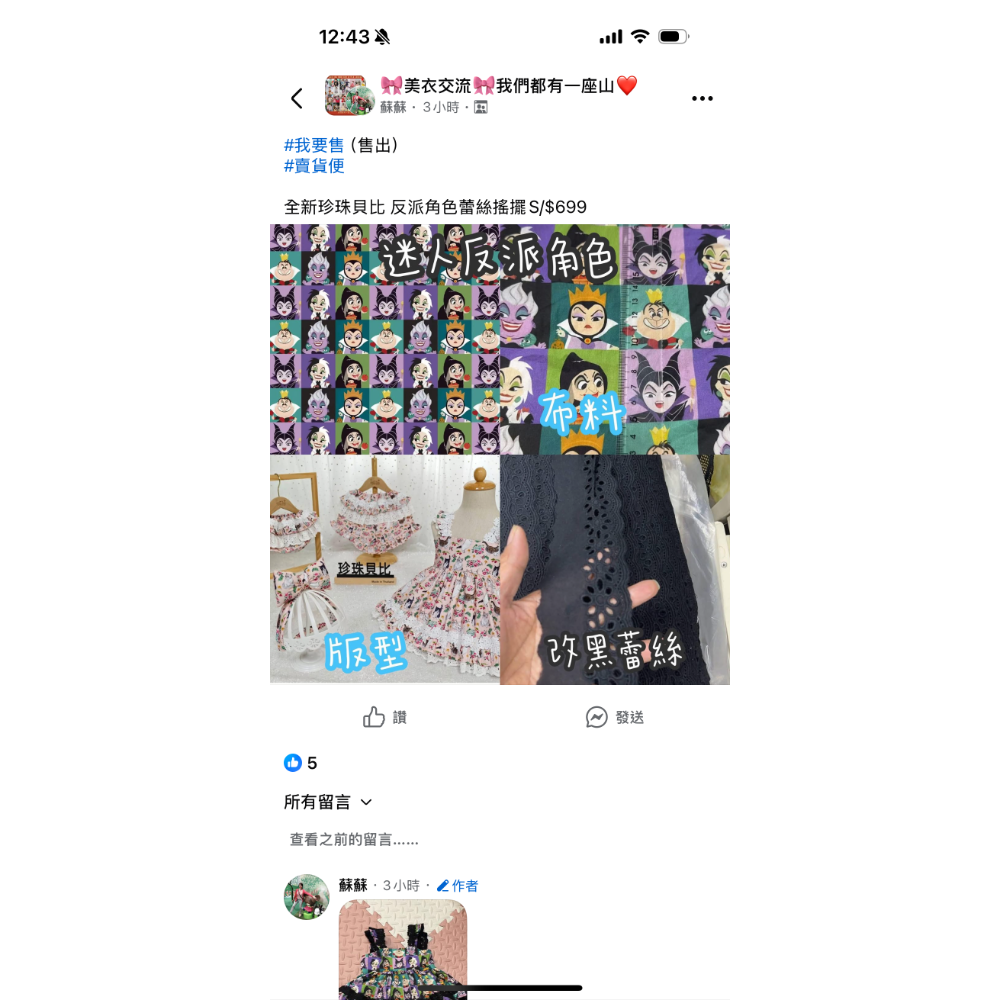This screenshot has height=1000, width=1000.
Task: Open the villain fabric post image
Action: coord(500,454)
